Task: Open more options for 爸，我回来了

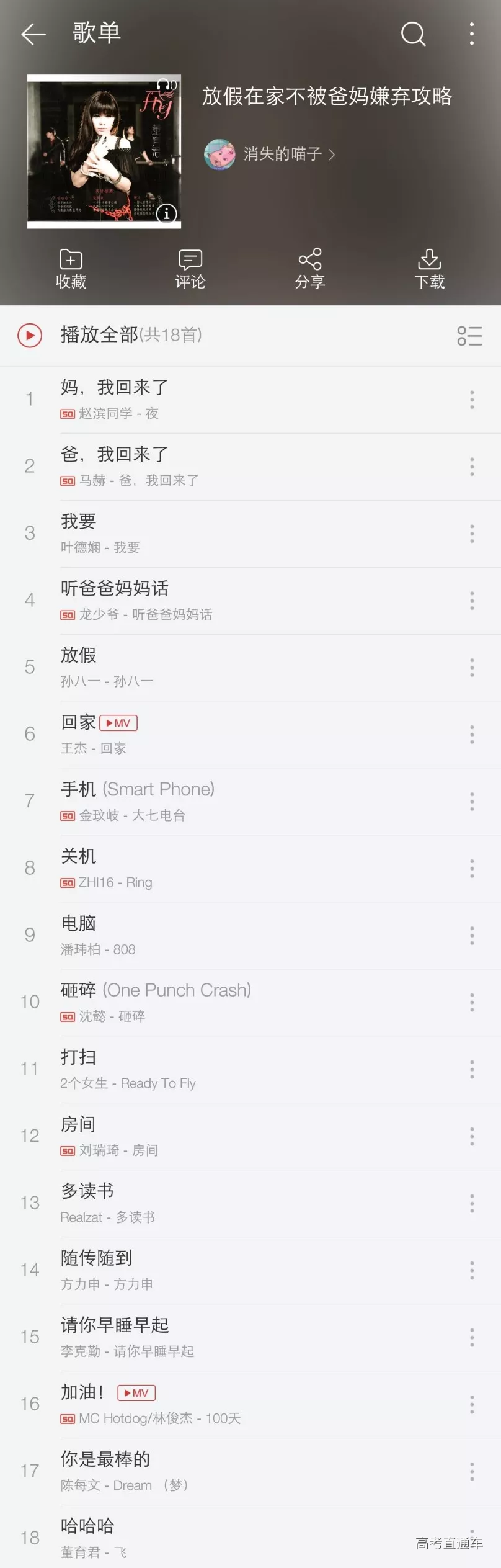Action: [472, 467]
